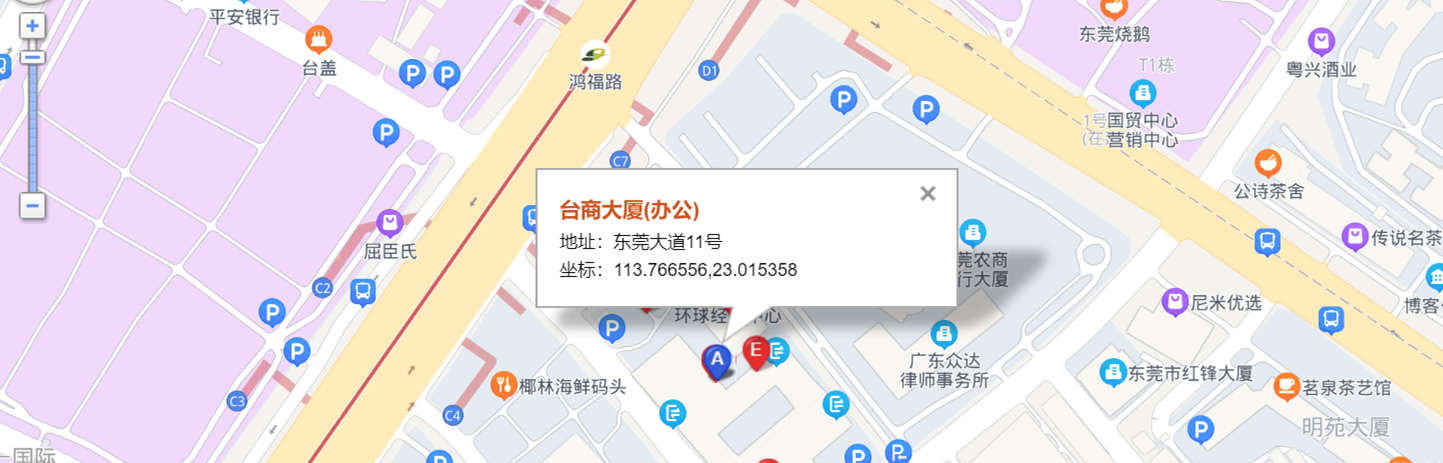Open the 屈臣氏 shop marker
The height and width of the screenshot is (463, 1443).
click(x=389, y=222)
